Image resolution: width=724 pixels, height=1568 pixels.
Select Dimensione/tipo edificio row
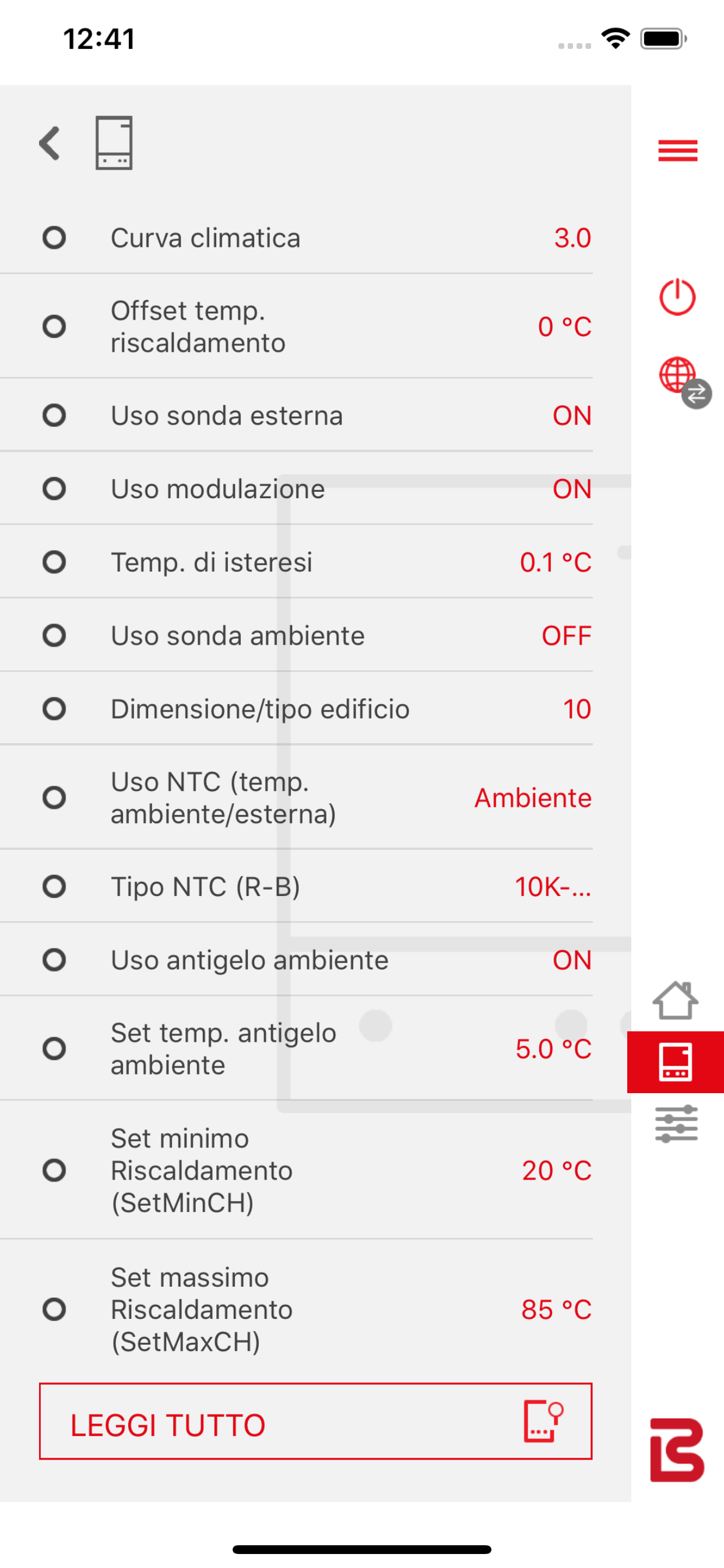coord(296,709)
